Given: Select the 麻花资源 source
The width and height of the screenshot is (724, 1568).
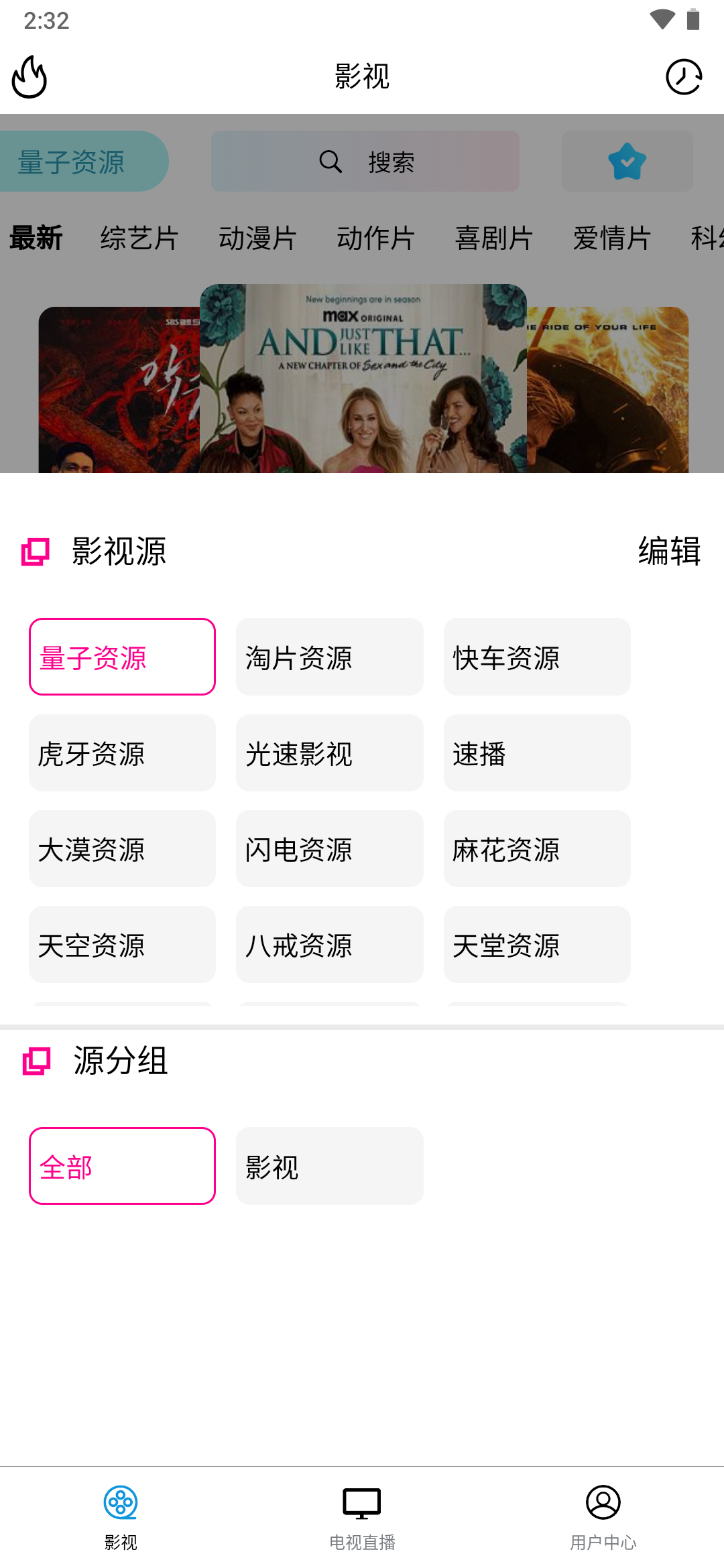Looking at the screenshot, I should click(536, 848).
